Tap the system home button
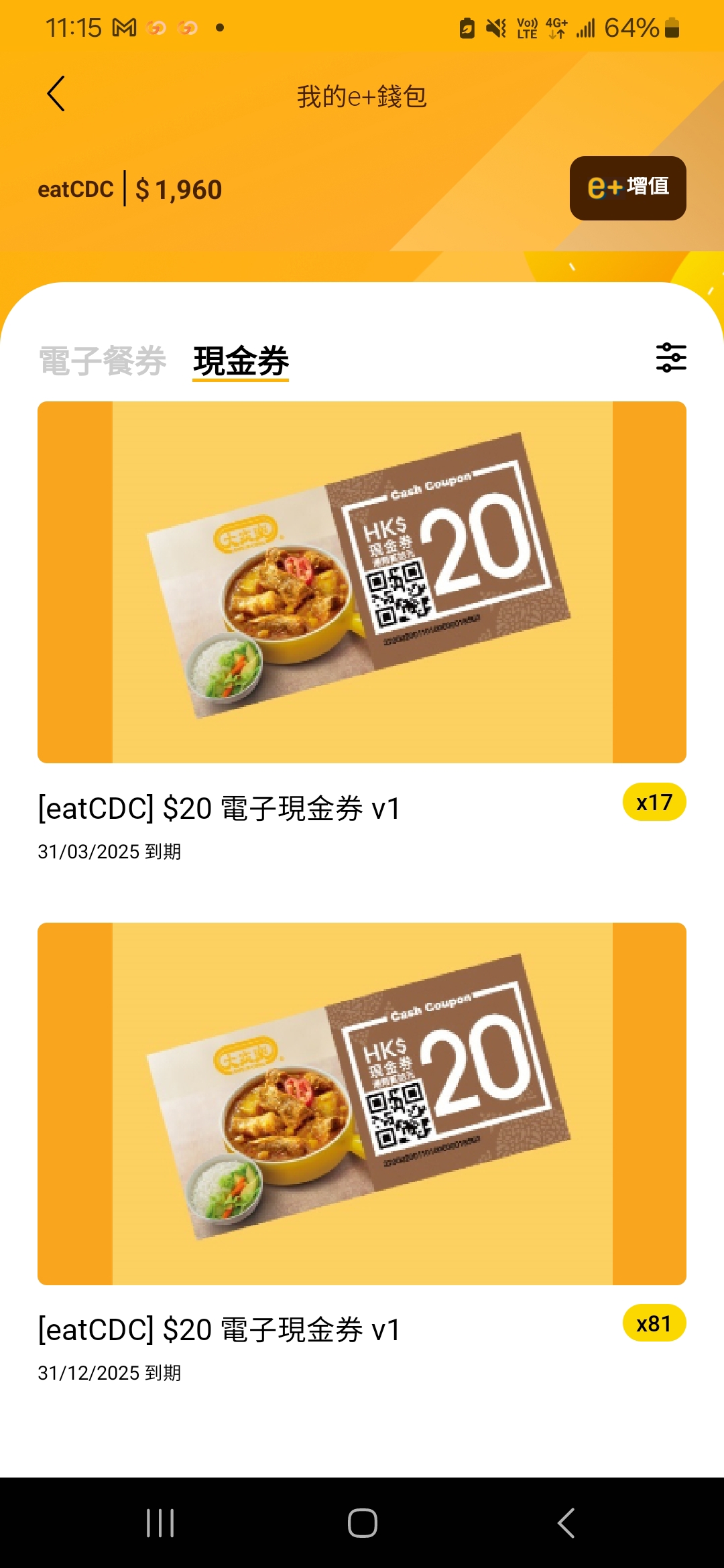 362,1522
